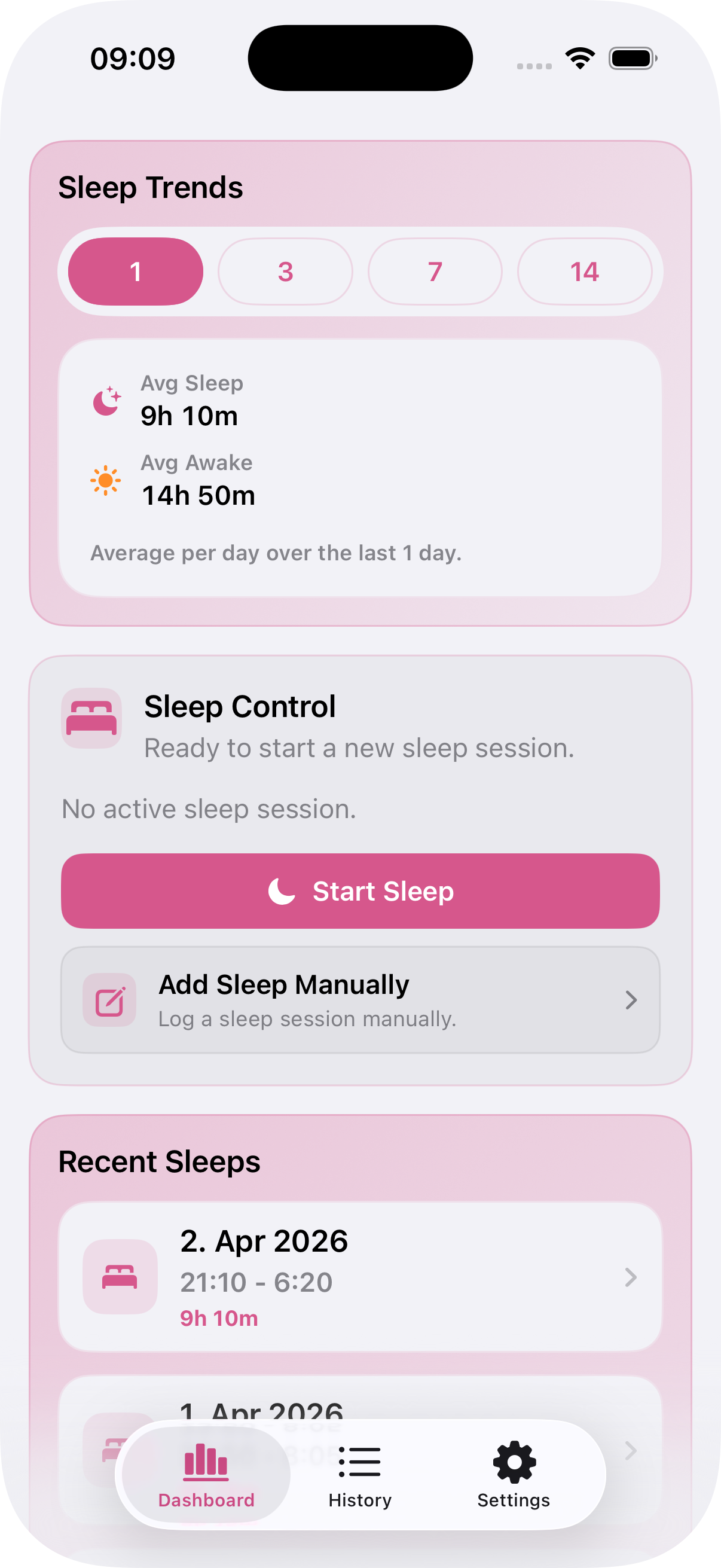Viewport: 721px width, 1568px height.
Task: Switch trends to the 7-day range
Action: 435,272
